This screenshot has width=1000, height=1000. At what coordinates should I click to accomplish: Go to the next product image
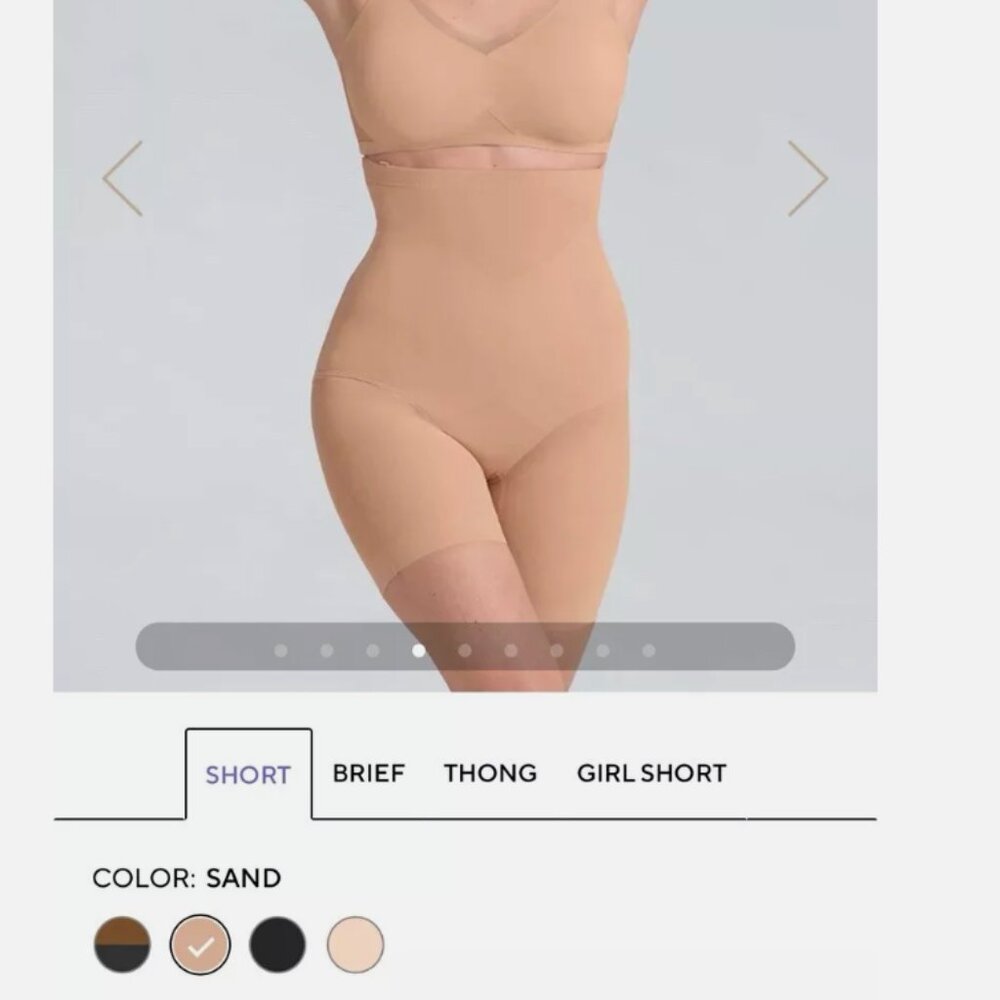[x=807, y=178]
